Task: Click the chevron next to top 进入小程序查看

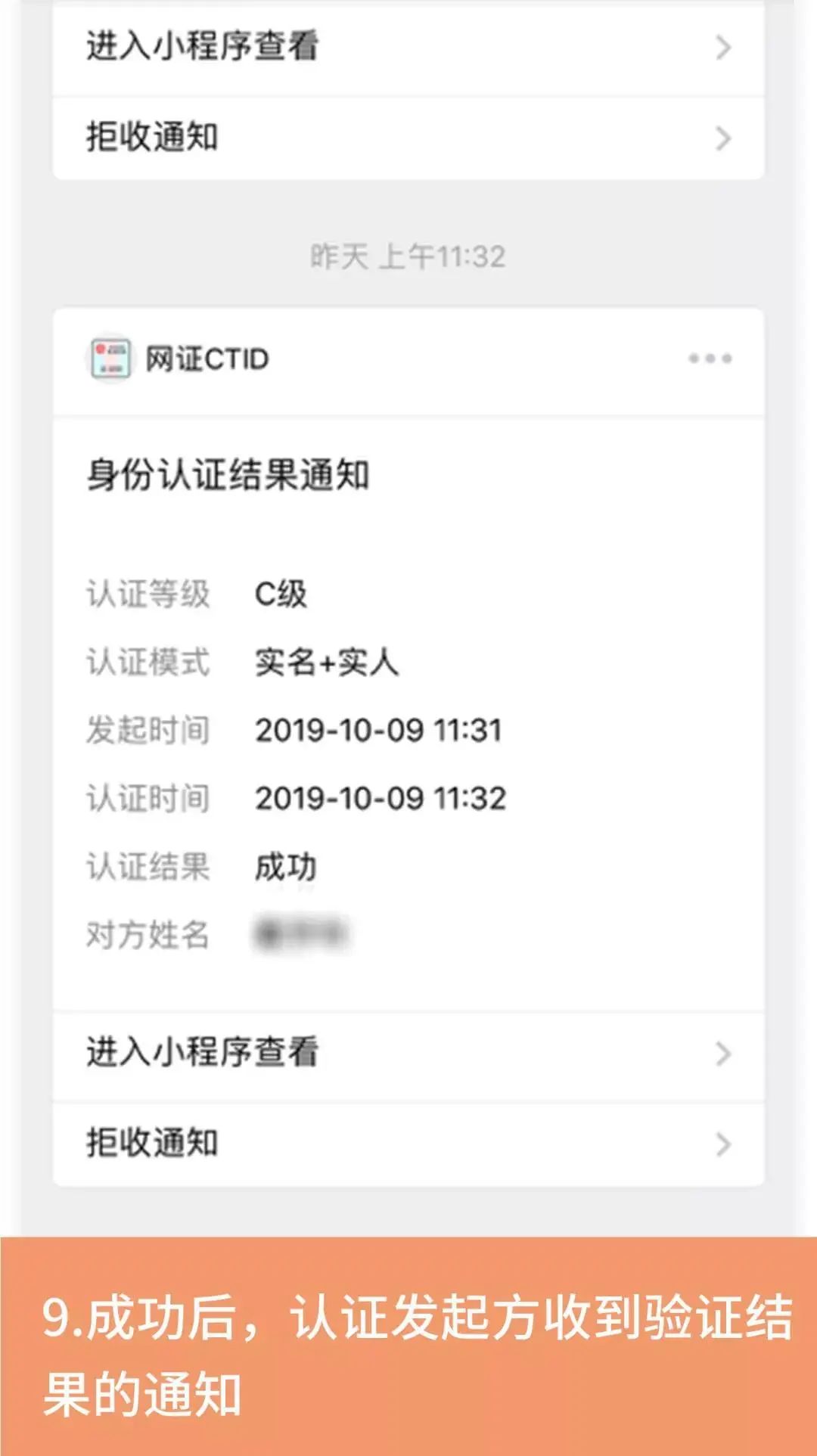Action: tap(724, 45)
